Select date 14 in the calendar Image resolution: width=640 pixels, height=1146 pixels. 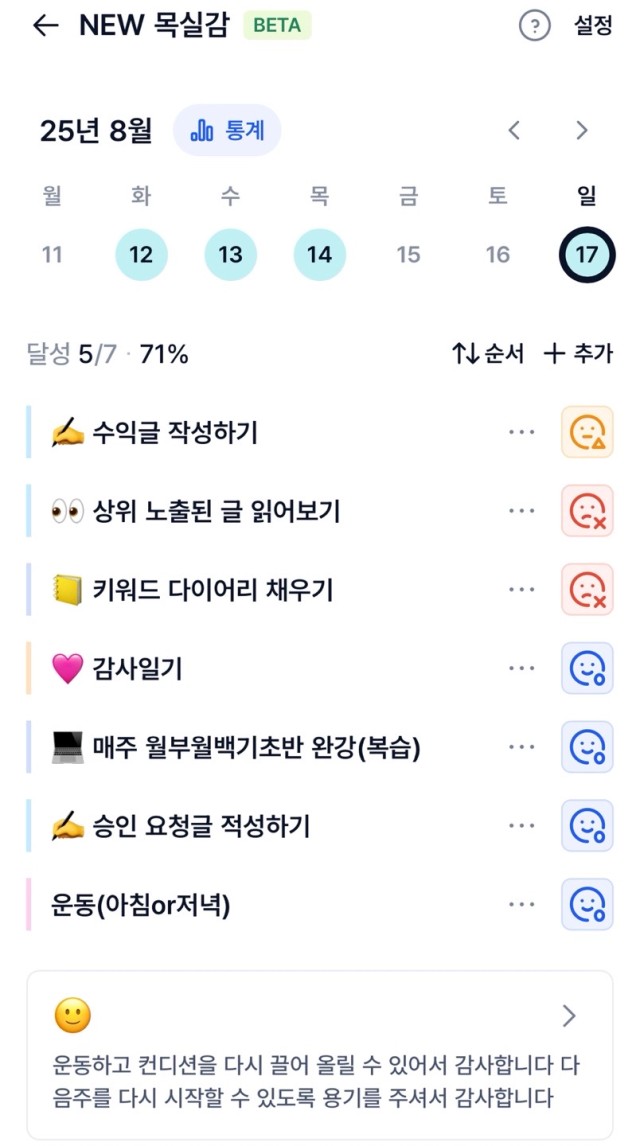coord(319,254)
